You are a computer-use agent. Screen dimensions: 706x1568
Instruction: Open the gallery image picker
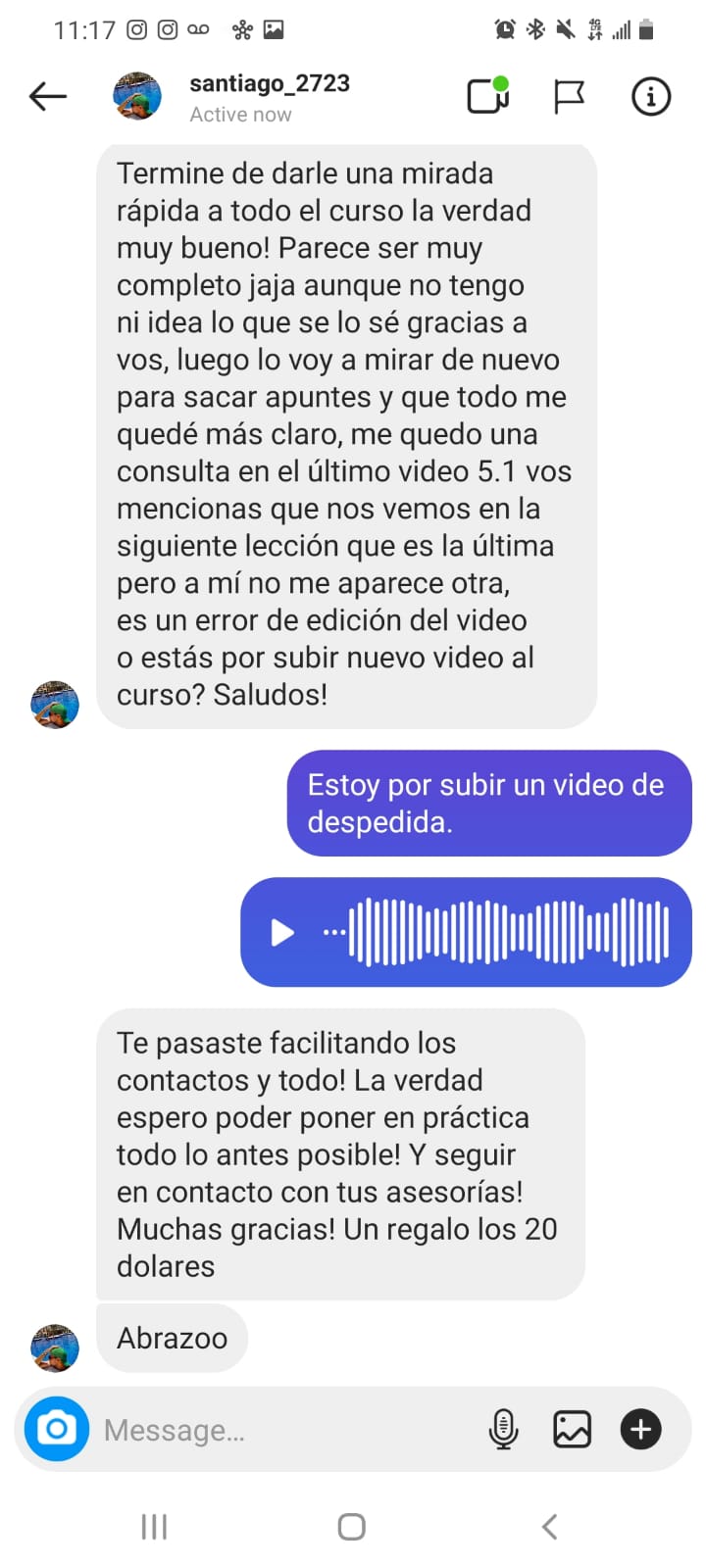coord(572,1429)
